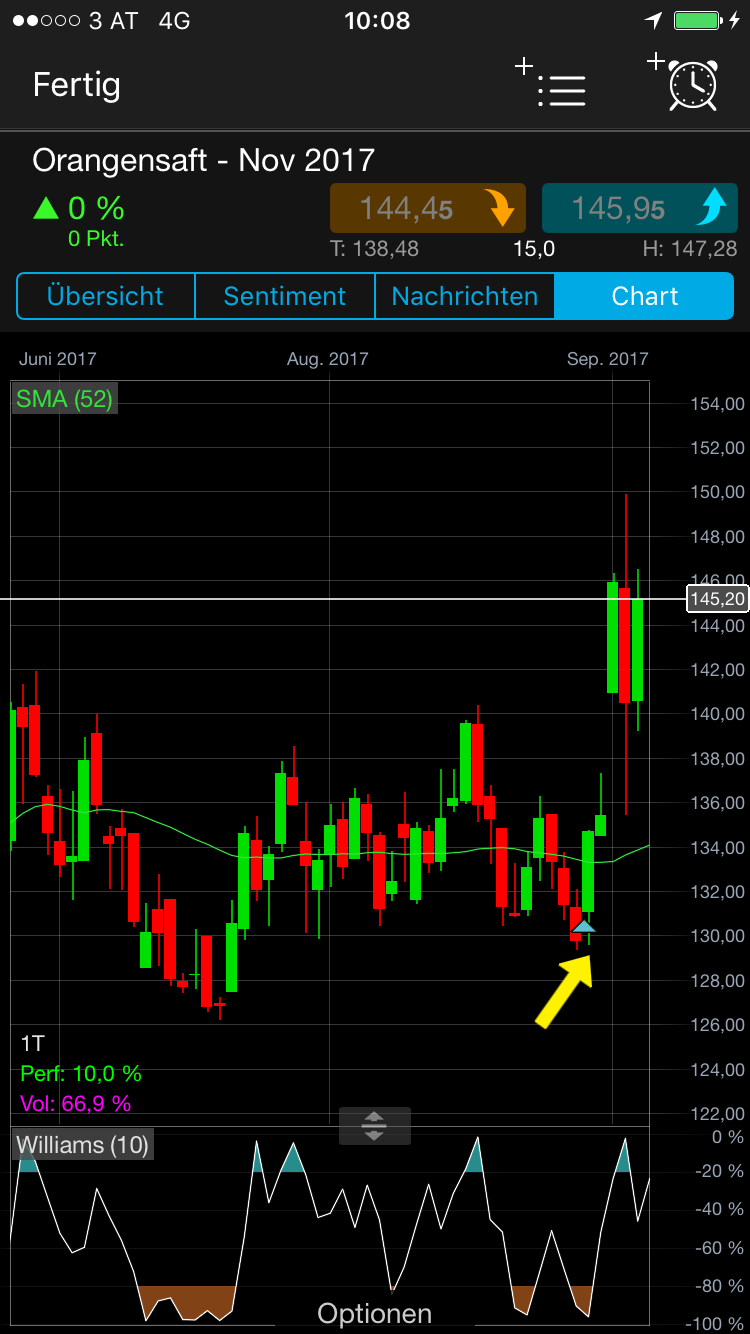Expand the chart area using the split handle
Image resolution: width=750 pixels, height=1334 pixels.
point(374,1125)
